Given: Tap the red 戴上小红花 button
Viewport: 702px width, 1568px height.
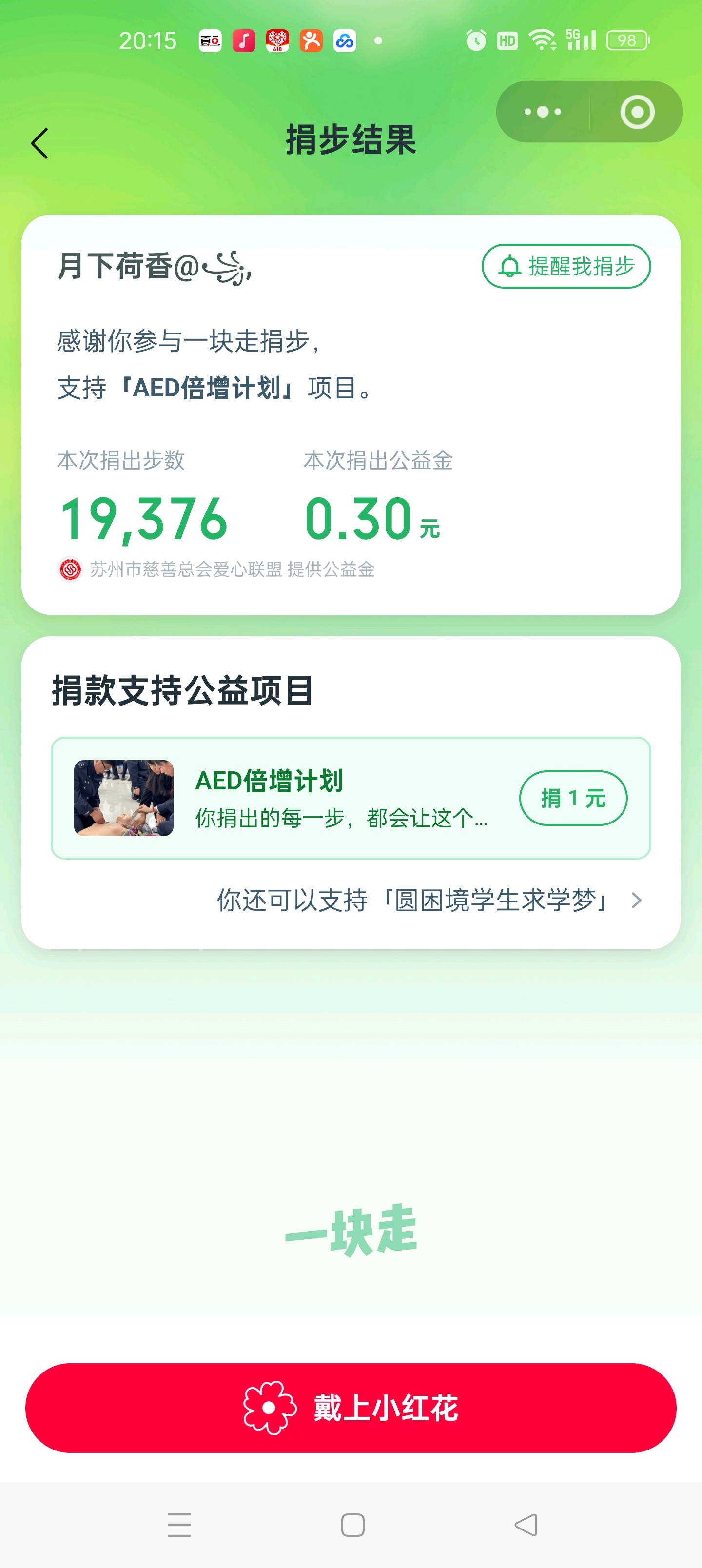Looking at the screenshot, I should [351, 1407].
